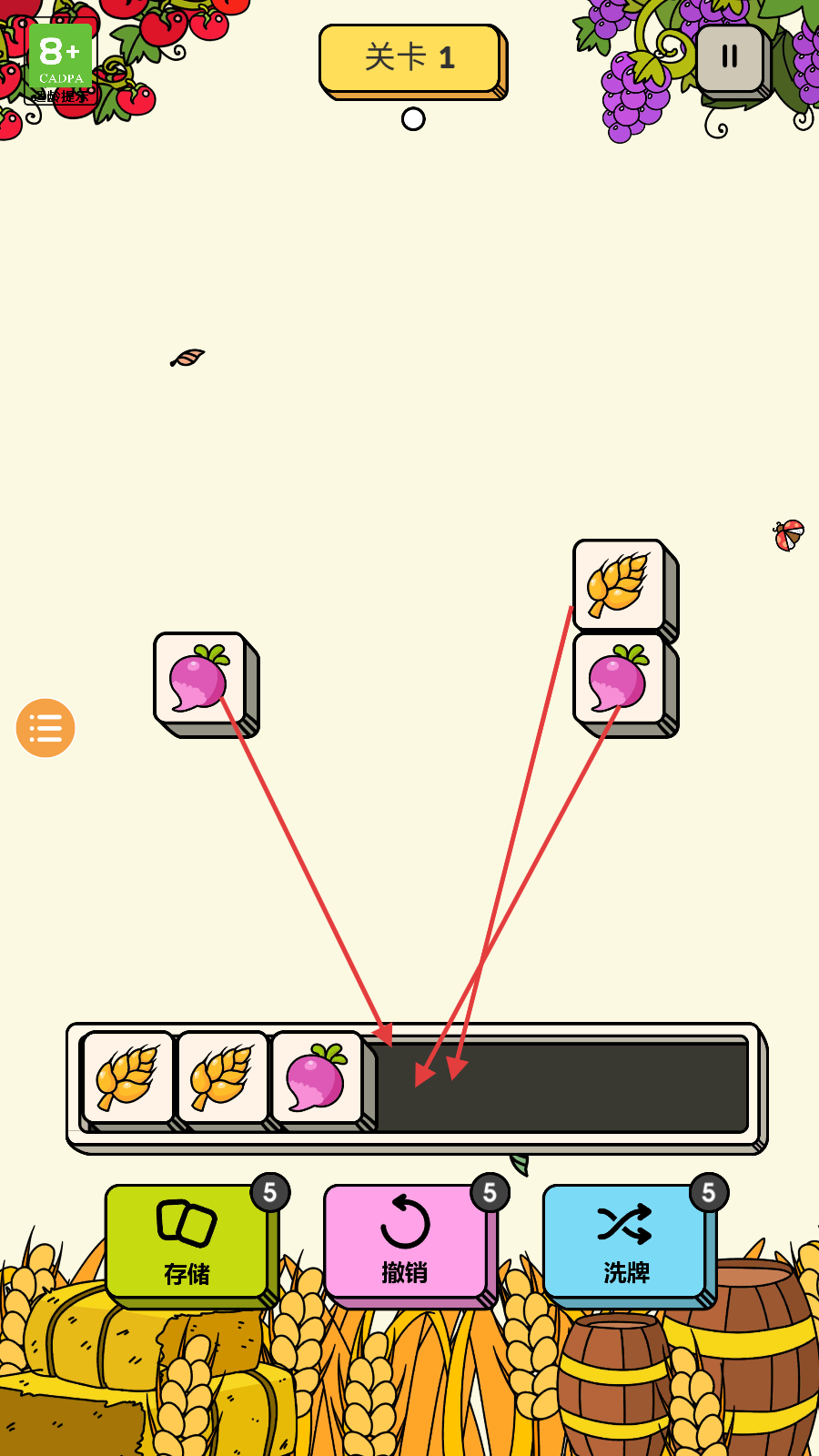This screenshot has height=1456, width=819.
Task: Pick the lone radish tile left of the board
Action: (200, 679)
